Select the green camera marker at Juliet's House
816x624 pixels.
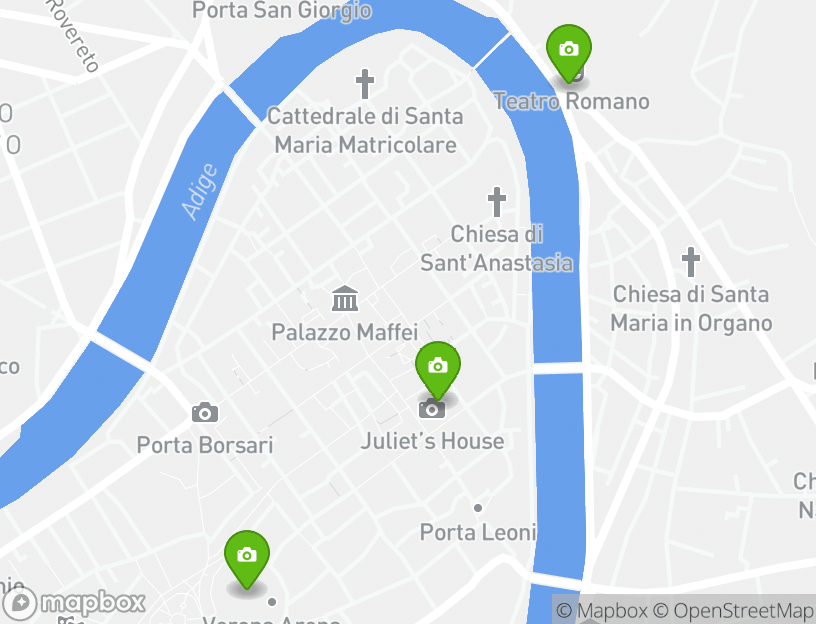(x=437, y=367)
